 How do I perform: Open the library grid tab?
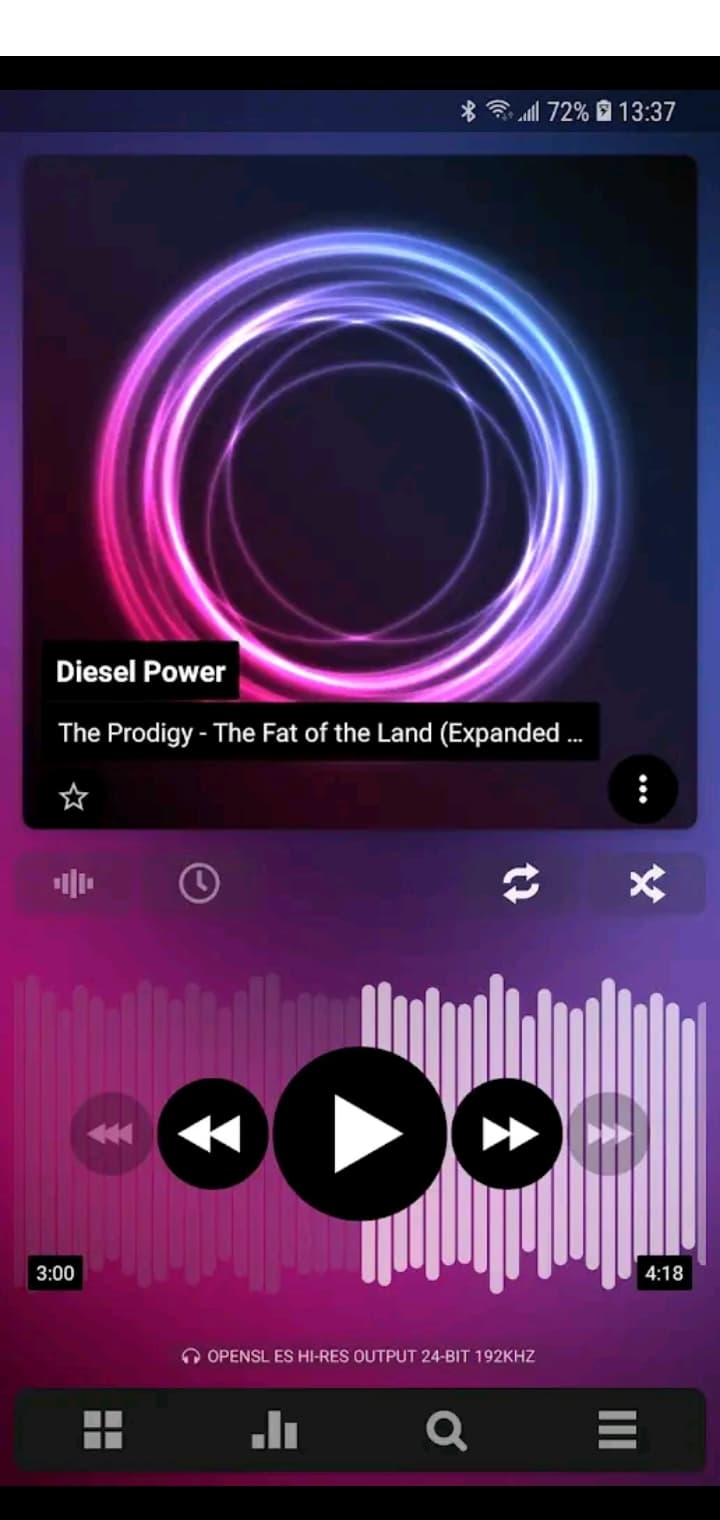pos(102,1431)
